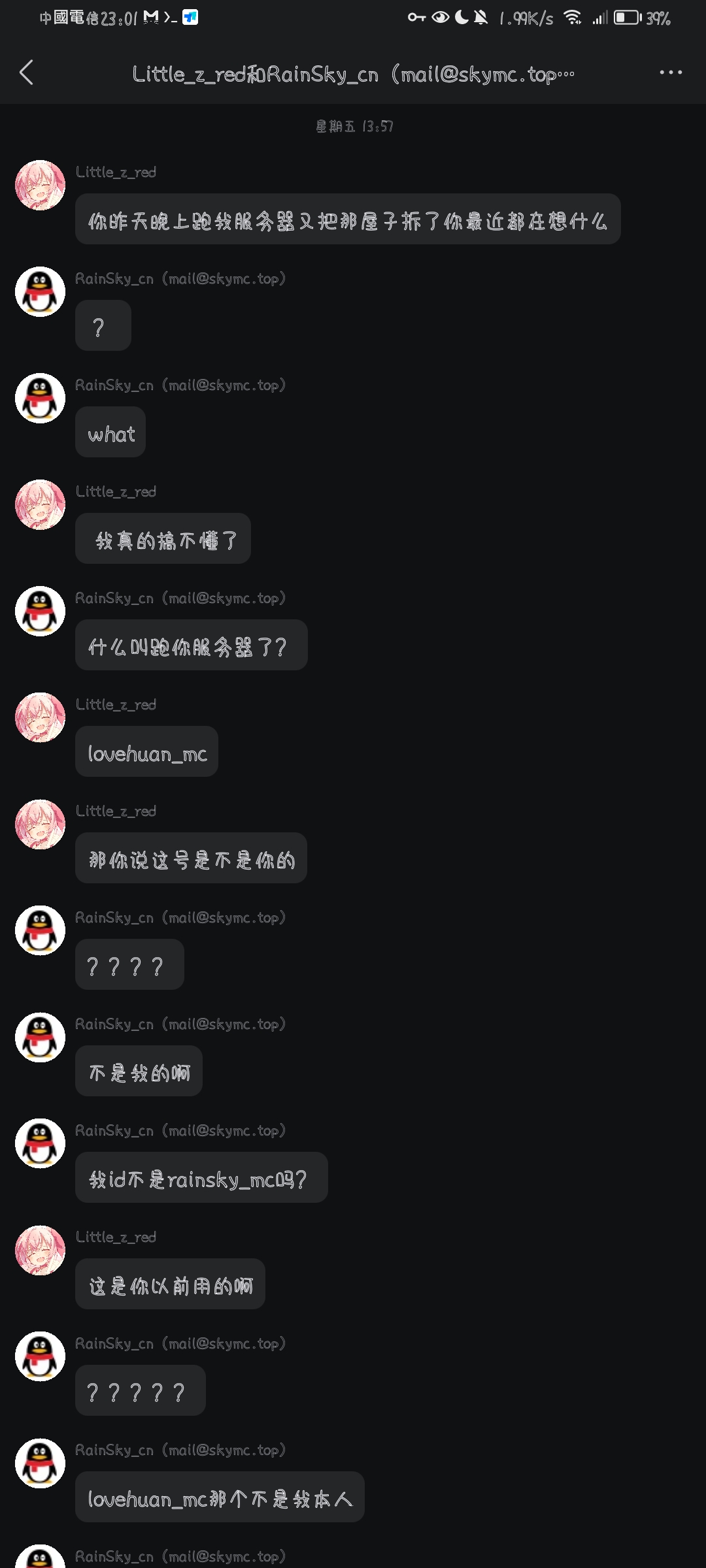Tap the Wi-Fi status icon
Image resolution: width=706 pixels, height=1568 pixels.
573,18
